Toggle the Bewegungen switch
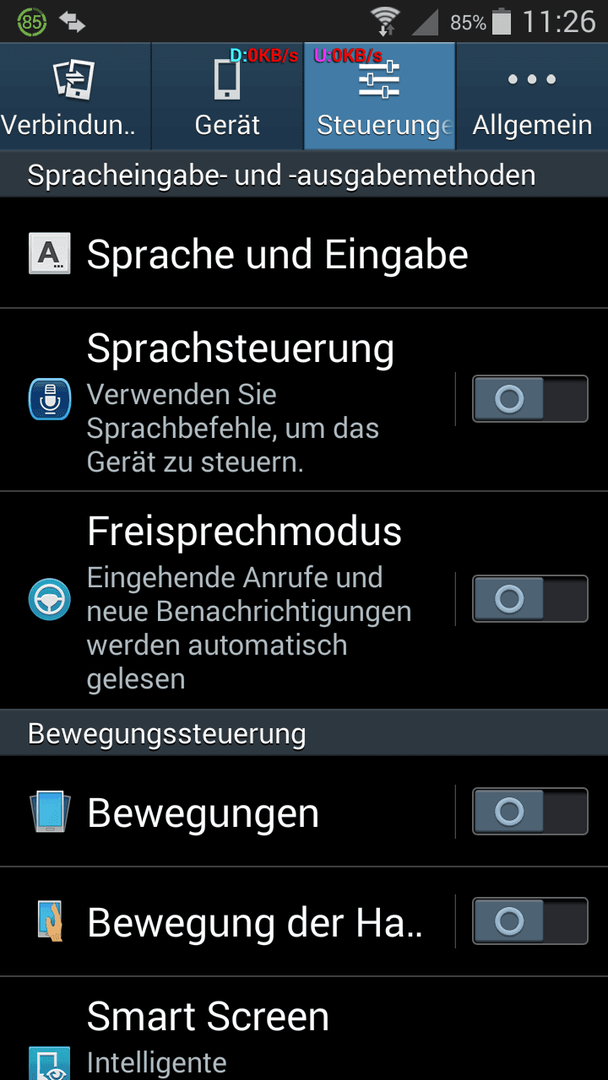The width and height of the screenshot is (608, 1080). coord(530,811)
